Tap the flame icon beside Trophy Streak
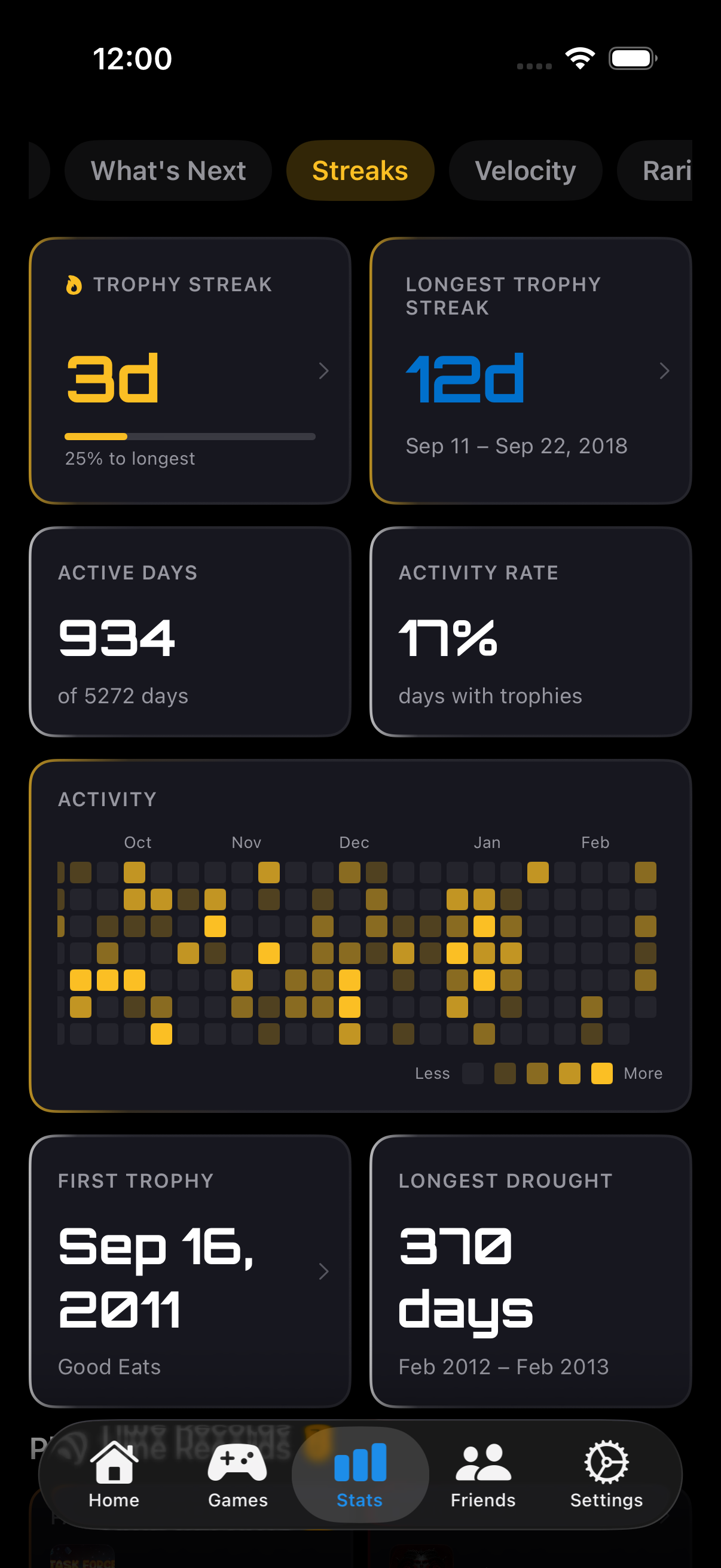 (x=74, y=283)
